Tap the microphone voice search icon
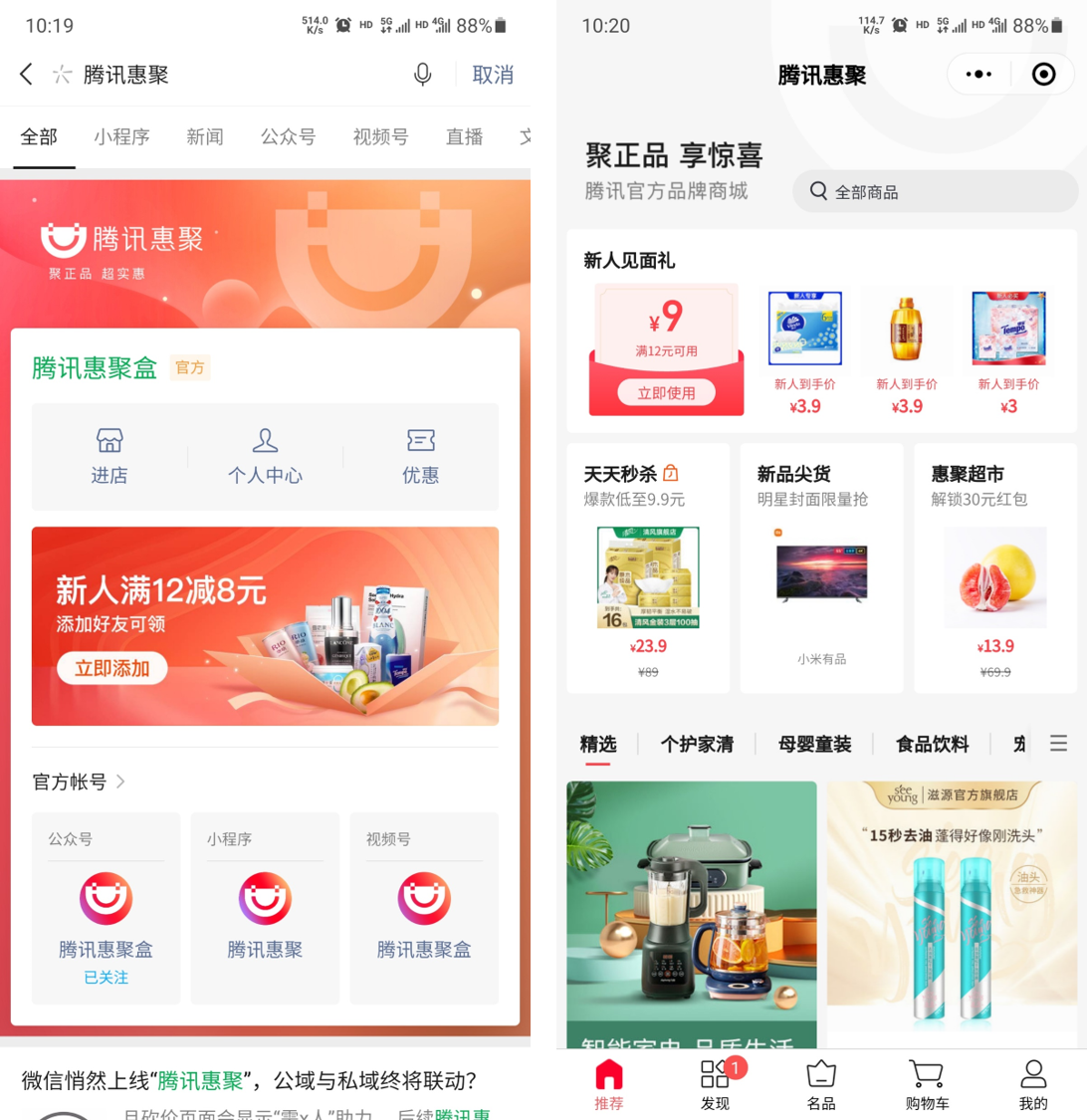This screenshot has height=1120, width=1087. pyautogui.click(x=423, y=74)
